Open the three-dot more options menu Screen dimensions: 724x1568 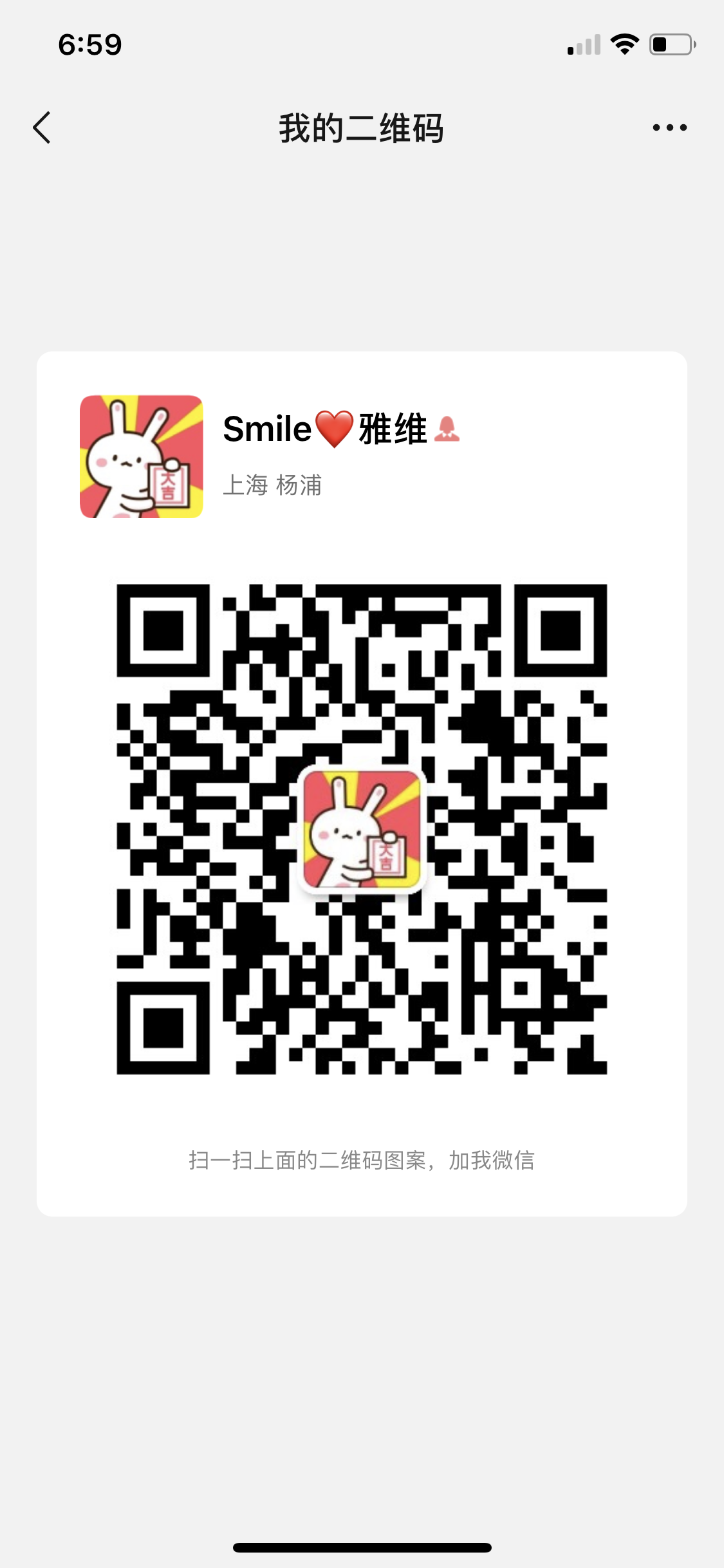click(x=669, y=127)
